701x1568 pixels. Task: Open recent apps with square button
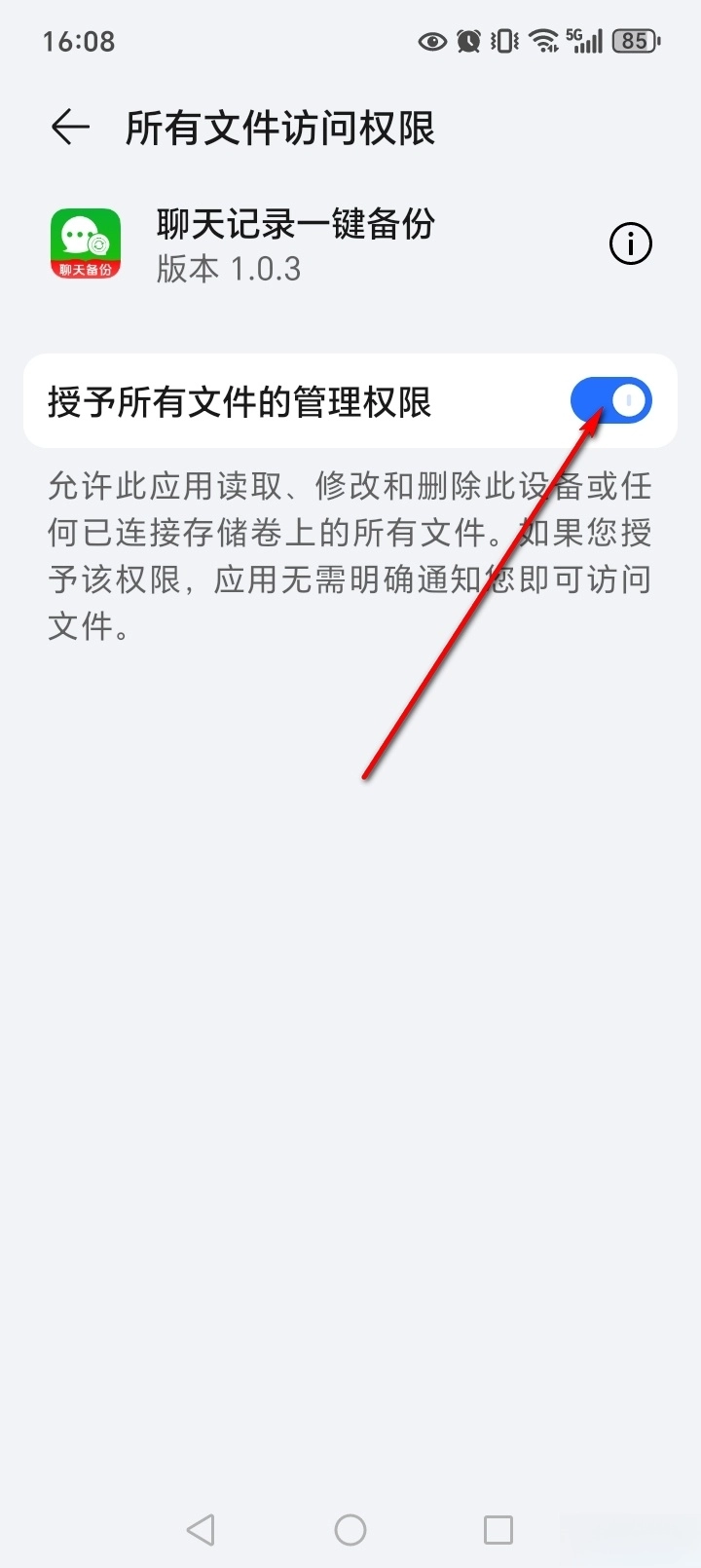(498, 1529)
